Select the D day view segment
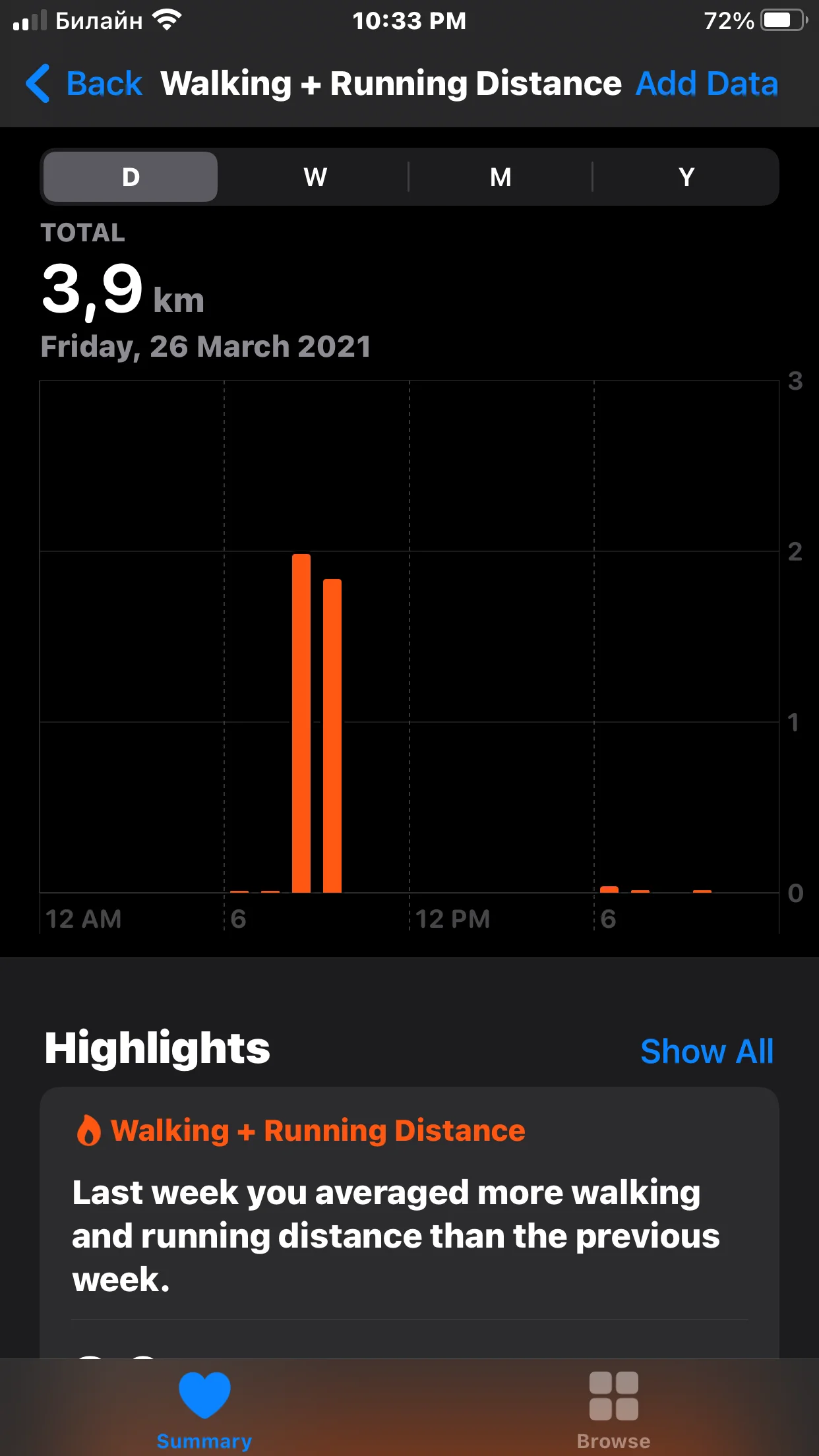Screen dimensions: 819x1456 tap(131, 177)
